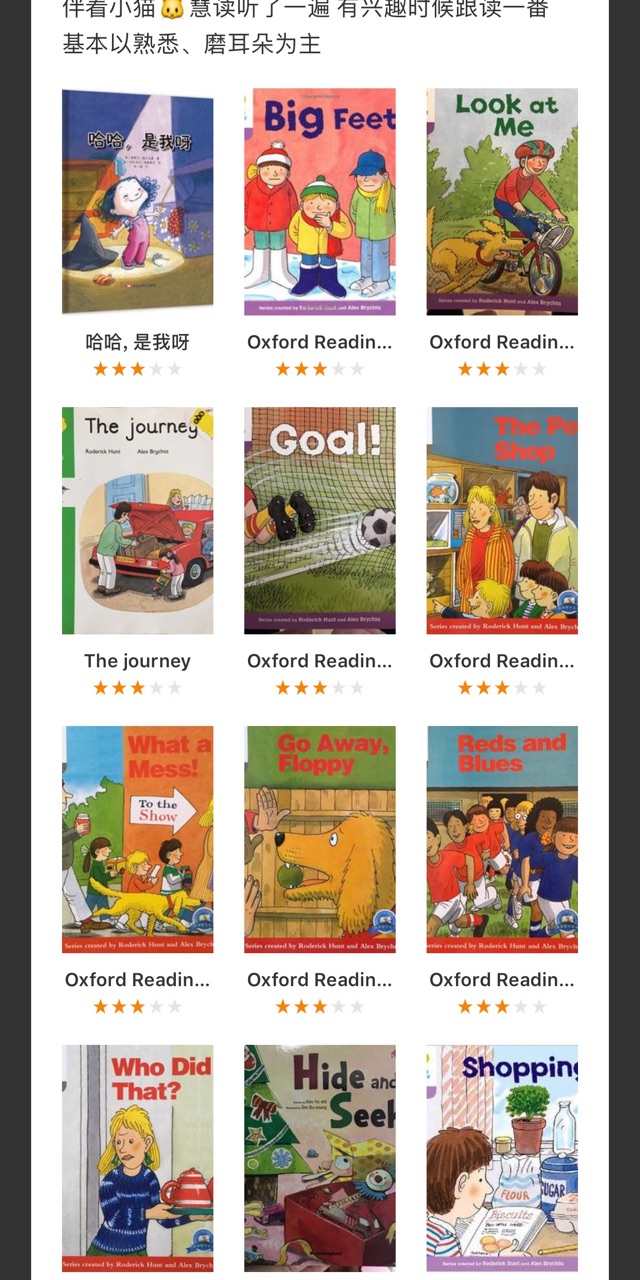Open the Big Feet book cover

320,202
